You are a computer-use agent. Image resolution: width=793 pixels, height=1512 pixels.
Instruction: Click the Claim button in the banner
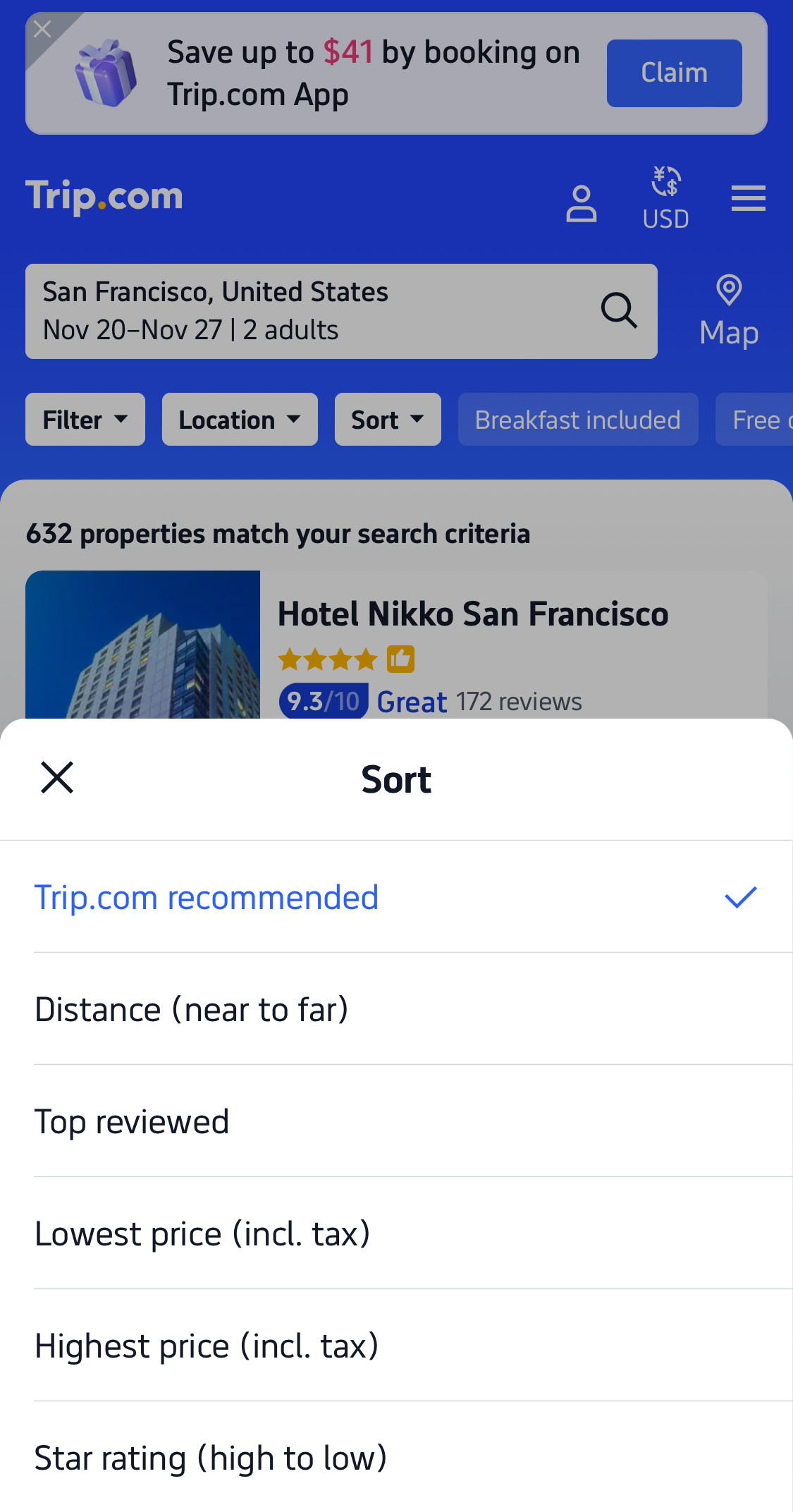point(674,73)
